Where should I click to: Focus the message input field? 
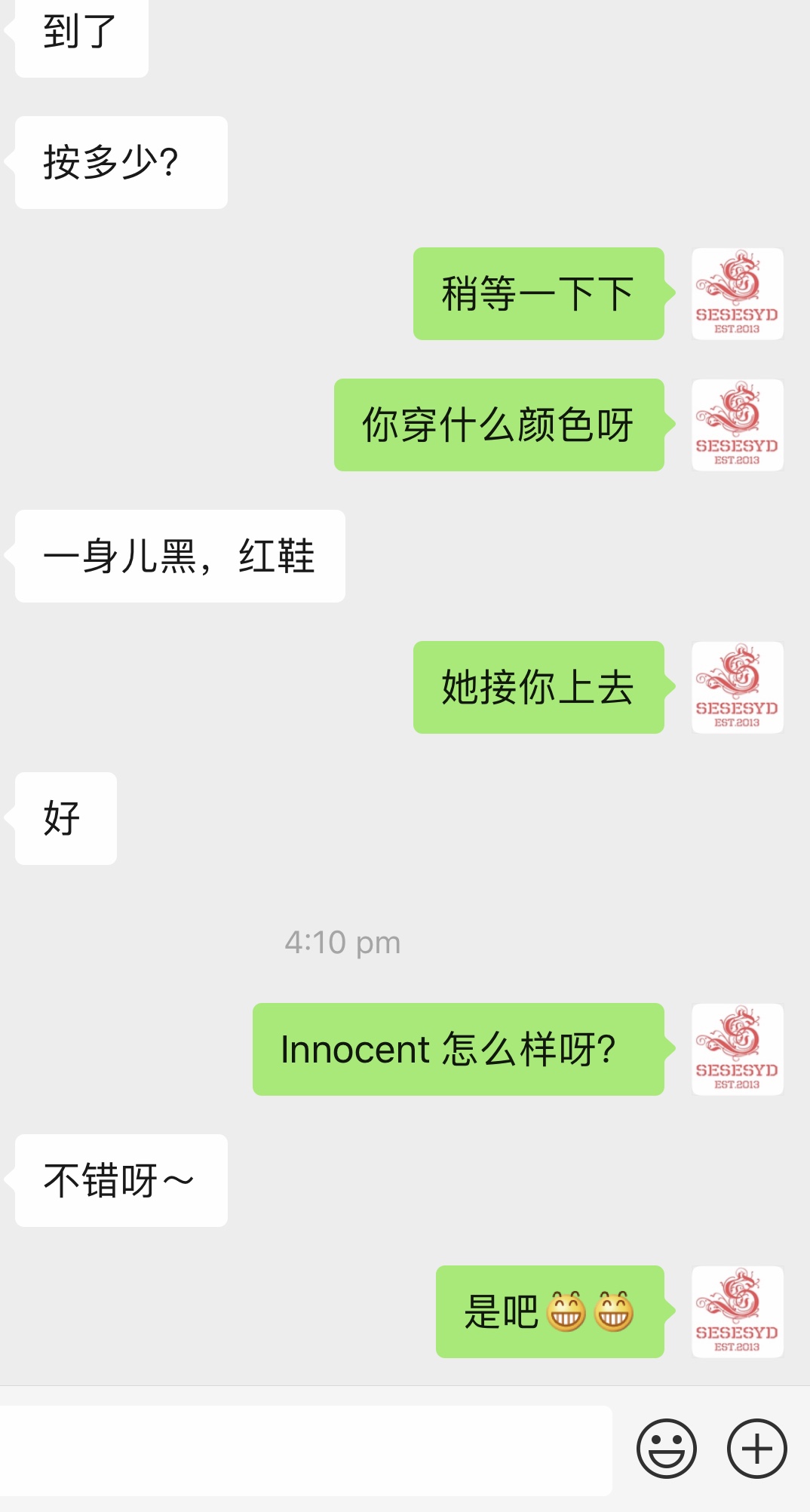pyautogui.click(x=305, y=1450)
